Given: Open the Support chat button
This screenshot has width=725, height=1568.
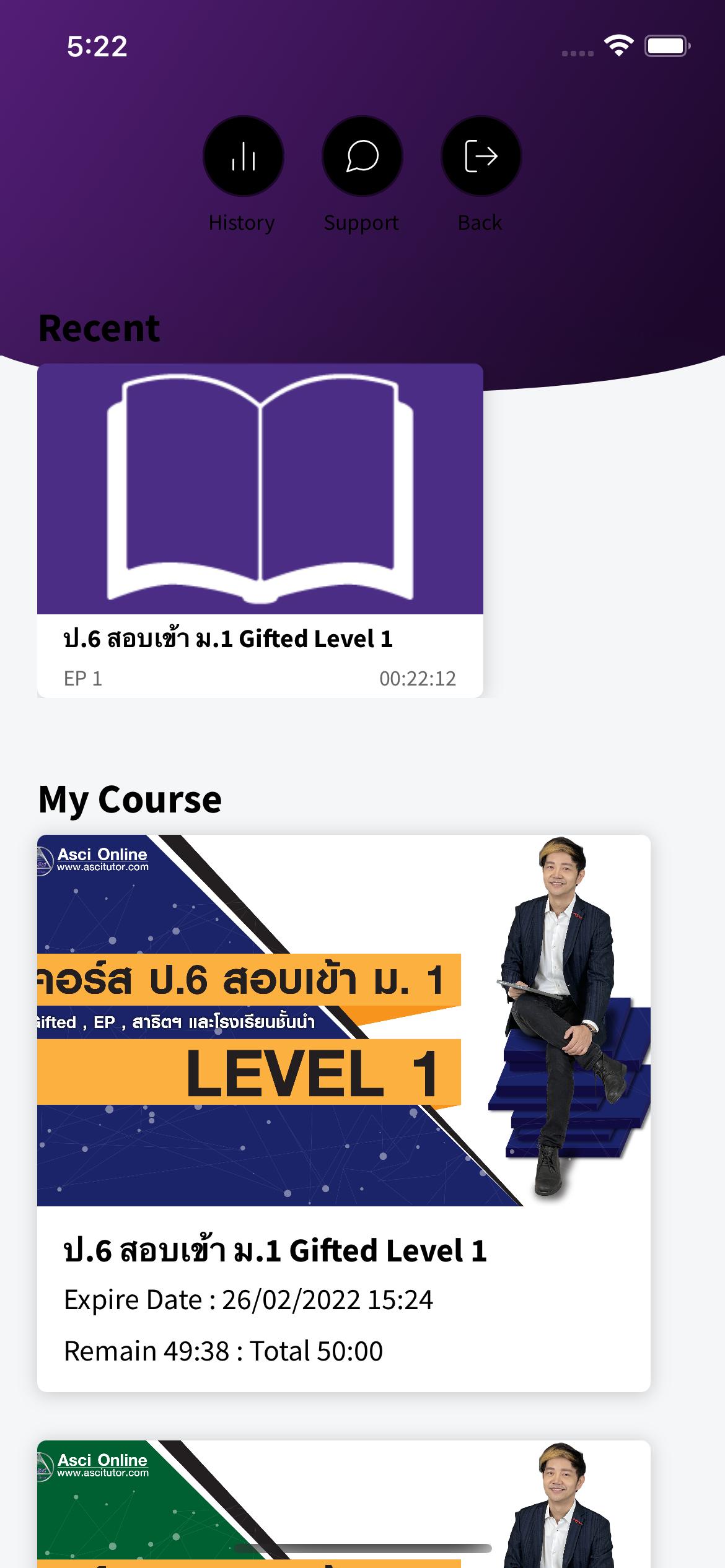Looking at the screenshot, I should (x=362, y=156).
